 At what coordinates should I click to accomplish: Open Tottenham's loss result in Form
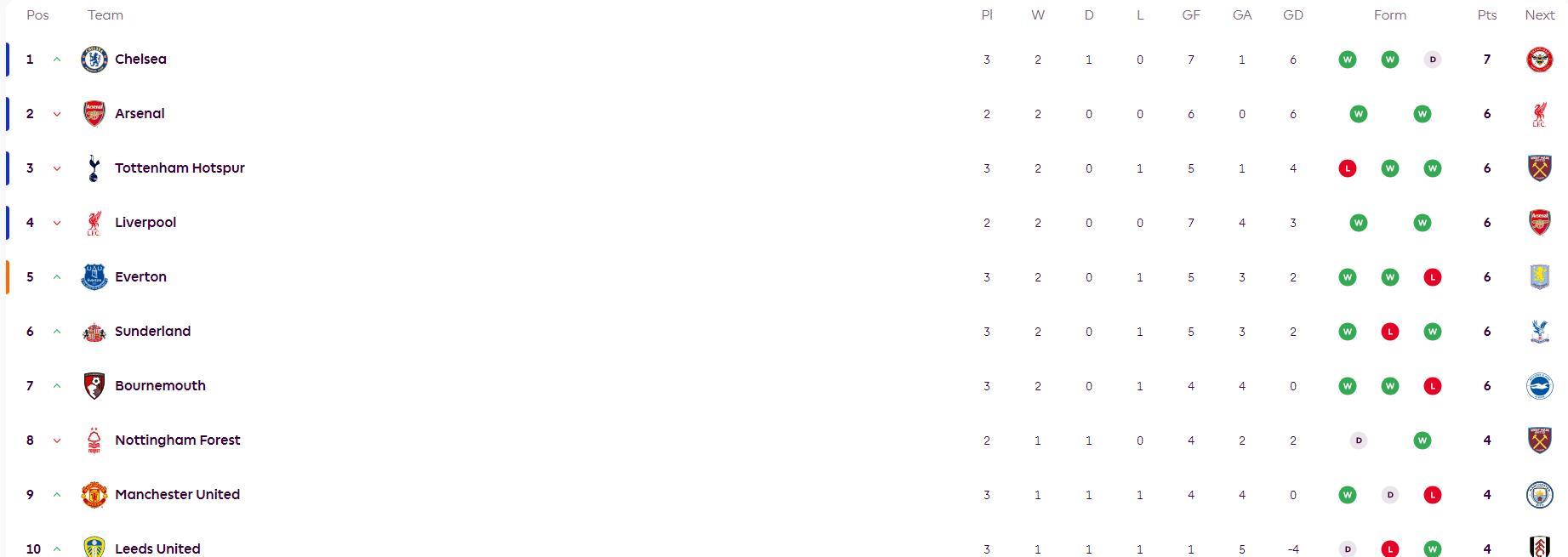tap(1348, 168)
